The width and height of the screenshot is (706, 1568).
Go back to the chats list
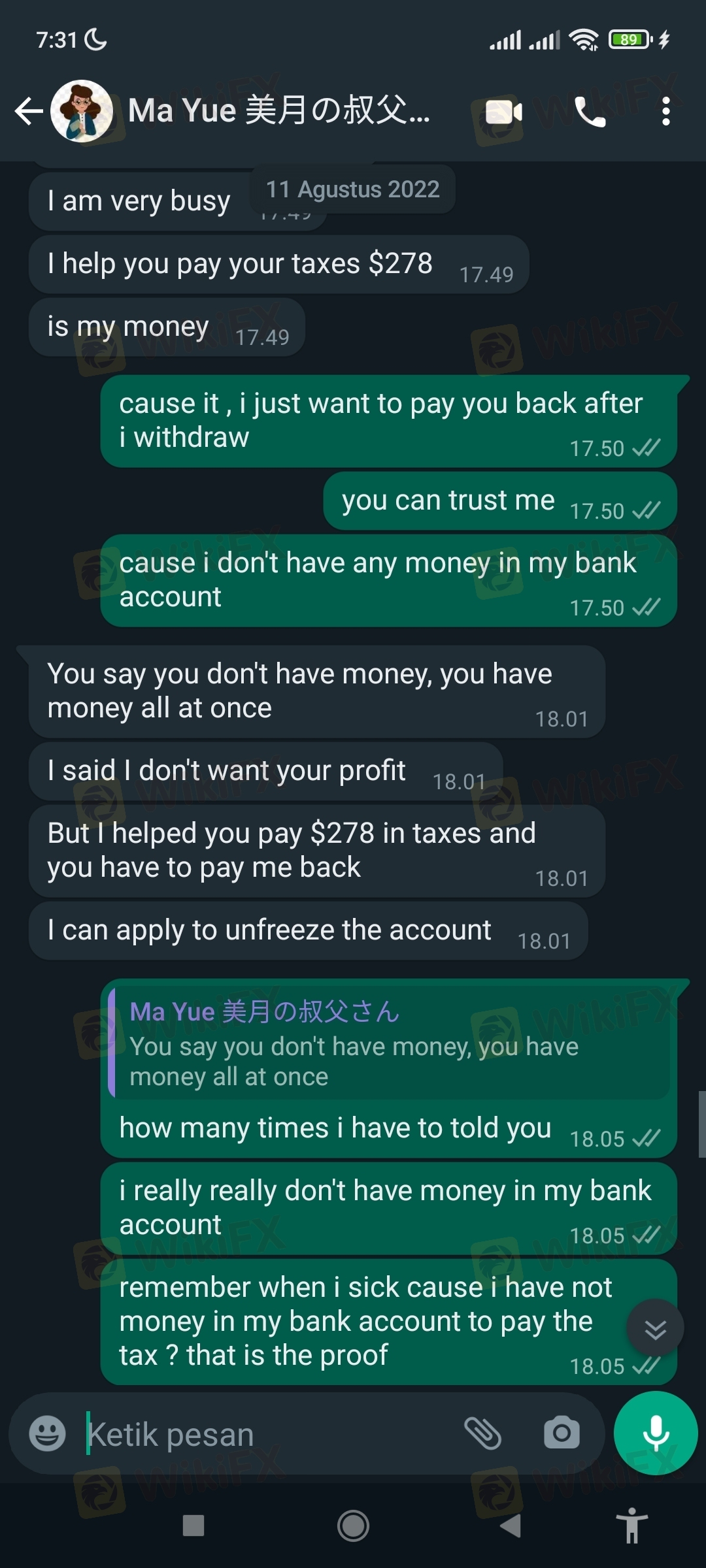point(29,111)
